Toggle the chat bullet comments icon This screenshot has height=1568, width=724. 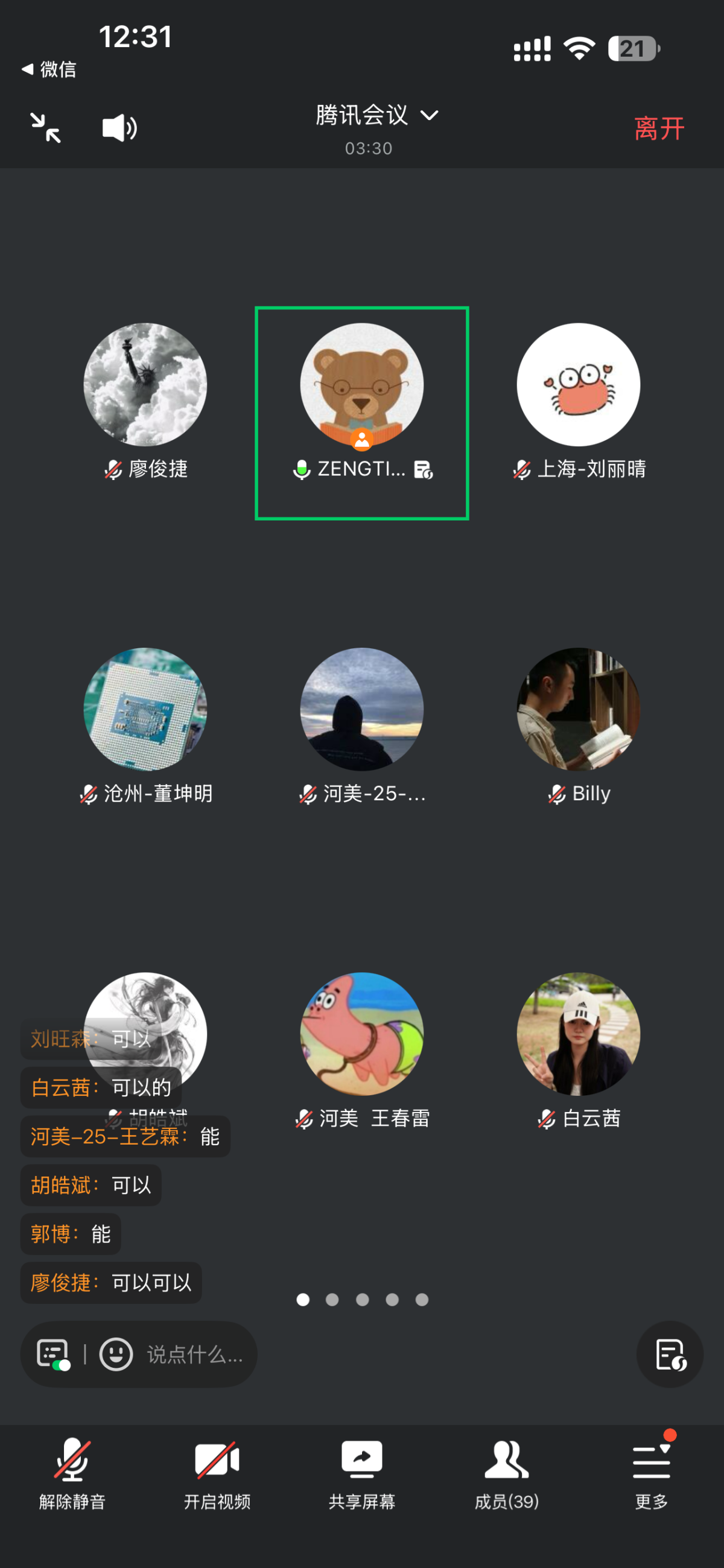tap(52, 1355)
